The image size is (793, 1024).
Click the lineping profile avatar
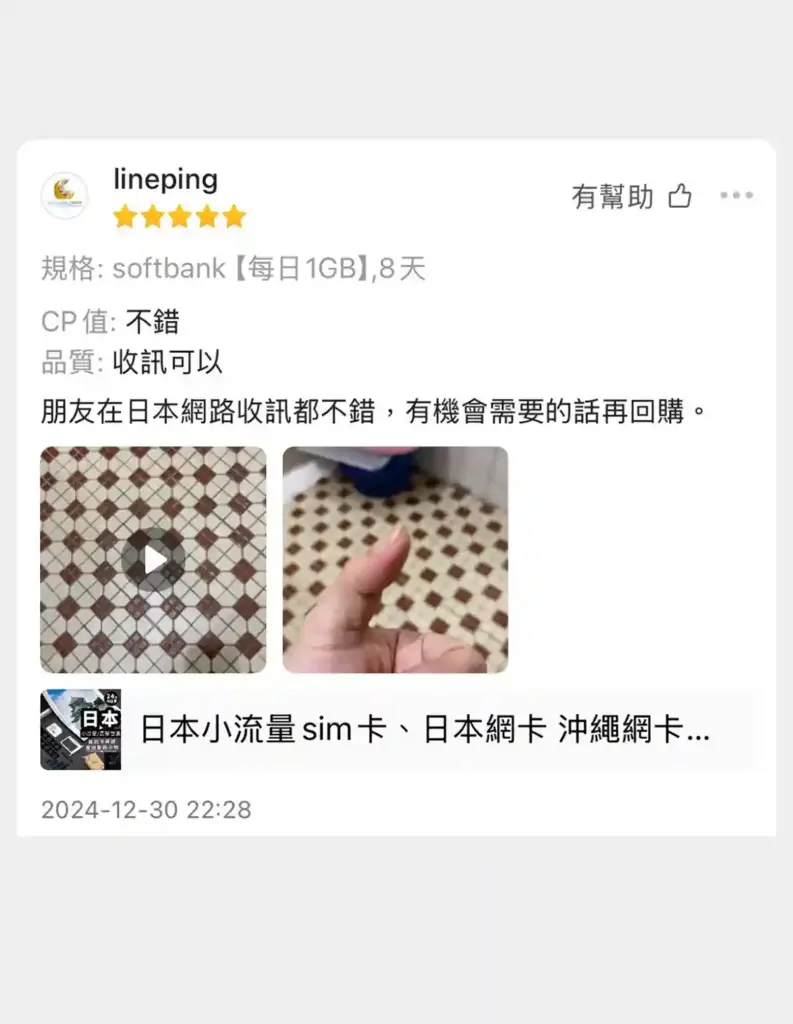pyautogui.click(x=65, y=193)
